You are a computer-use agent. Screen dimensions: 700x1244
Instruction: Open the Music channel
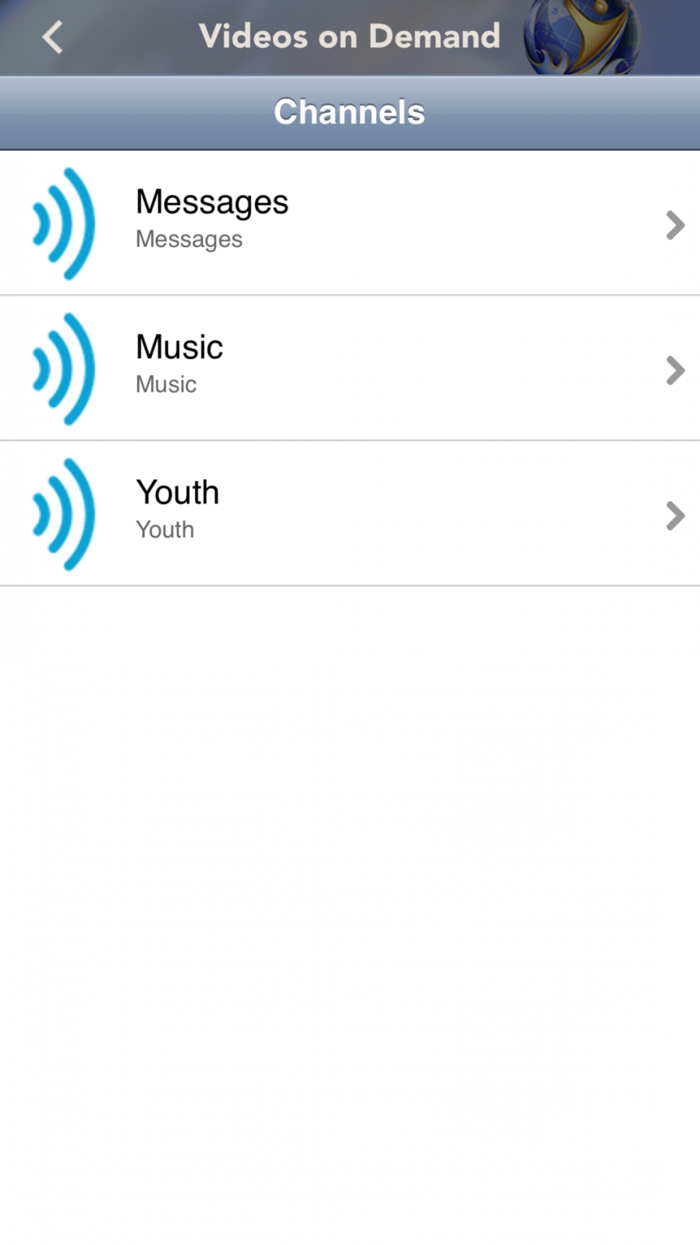tap(349, 368)
